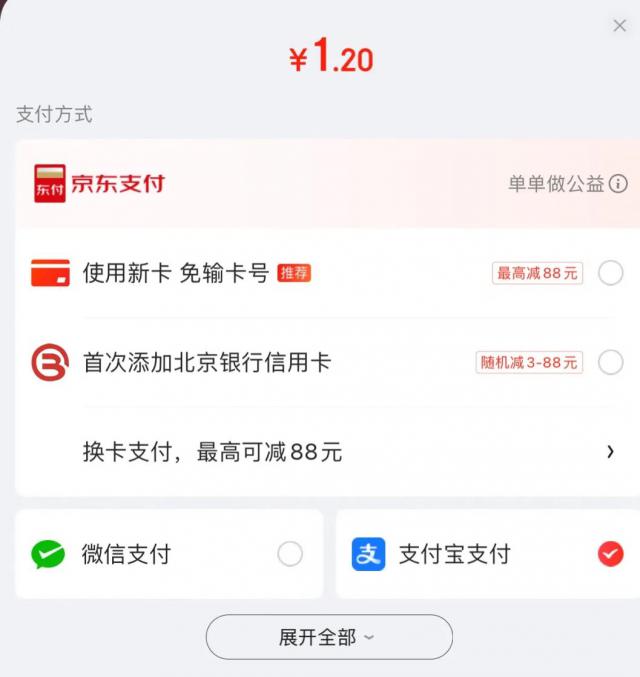Select 首次添加北京银行信用卡 option
The image size is (640, 677).
pos(610,362)
